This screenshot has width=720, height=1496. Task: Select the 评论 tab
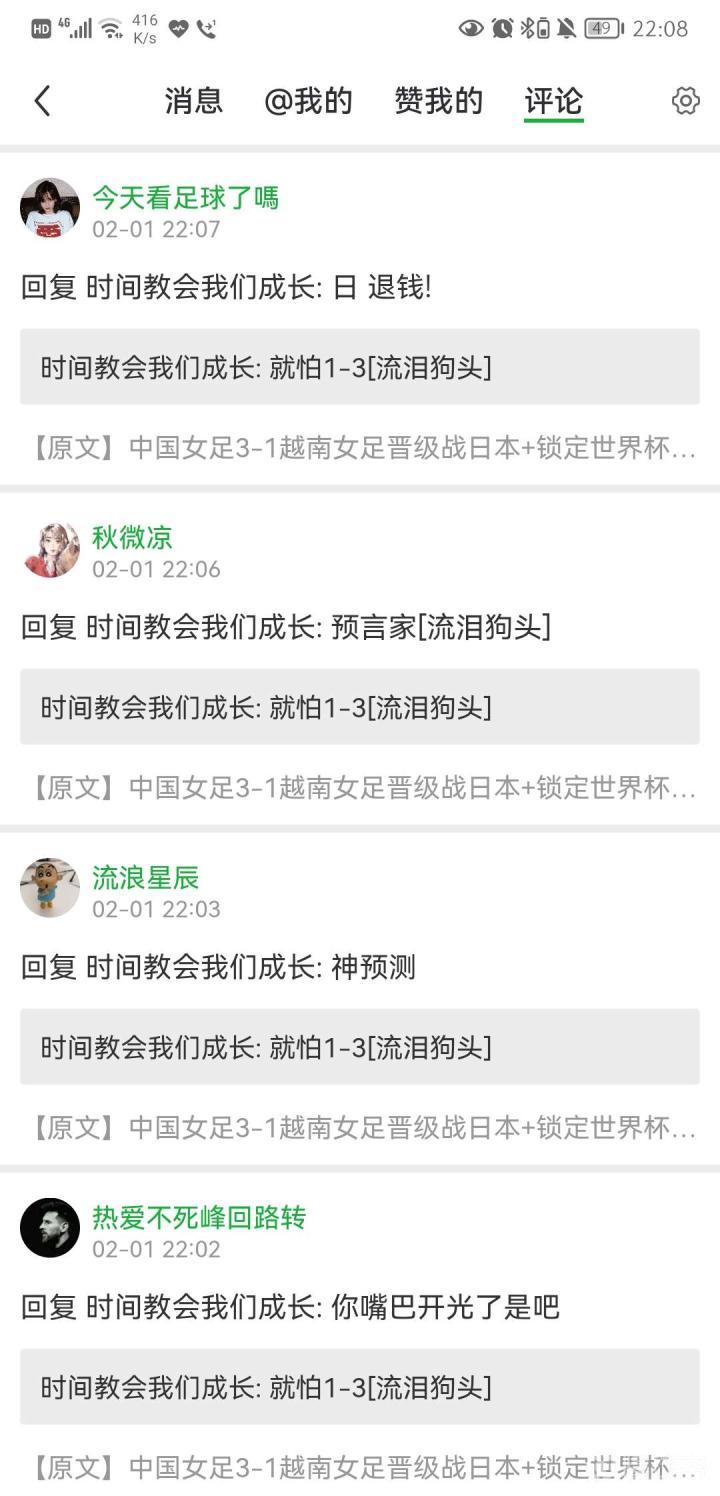553,101
